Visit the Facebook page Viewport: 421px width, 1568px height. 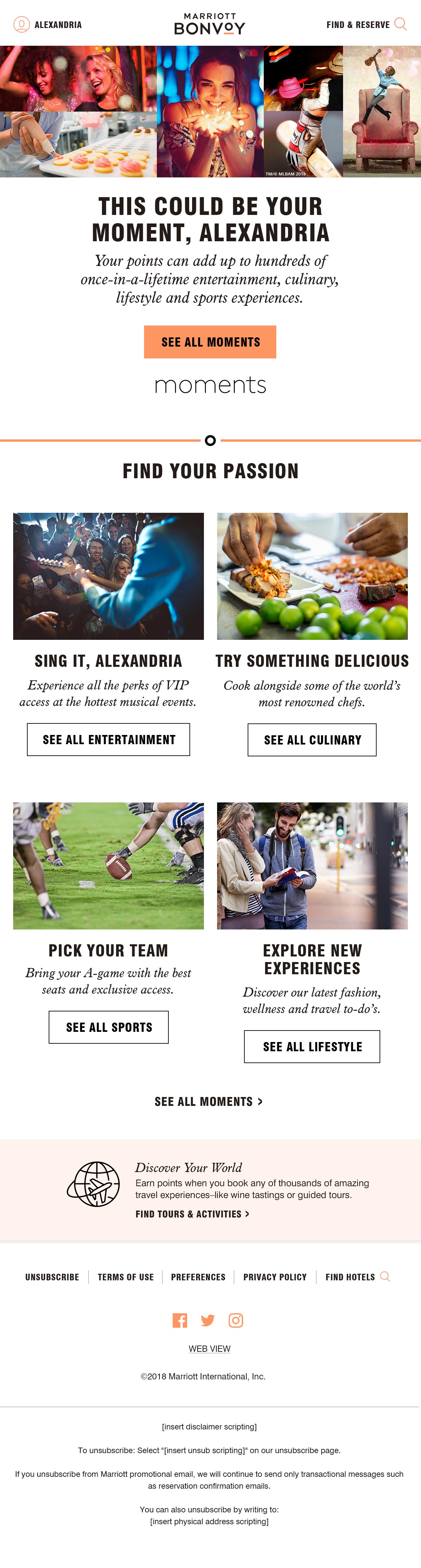point(180,1320)
